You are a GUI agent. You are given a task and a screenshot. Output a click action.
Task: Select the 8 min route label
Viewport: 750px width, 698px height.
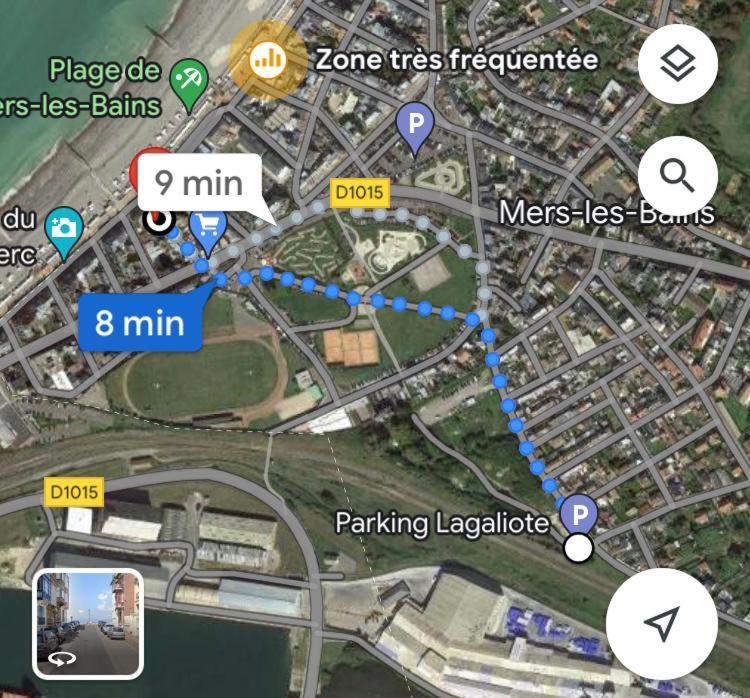point(140,322)
